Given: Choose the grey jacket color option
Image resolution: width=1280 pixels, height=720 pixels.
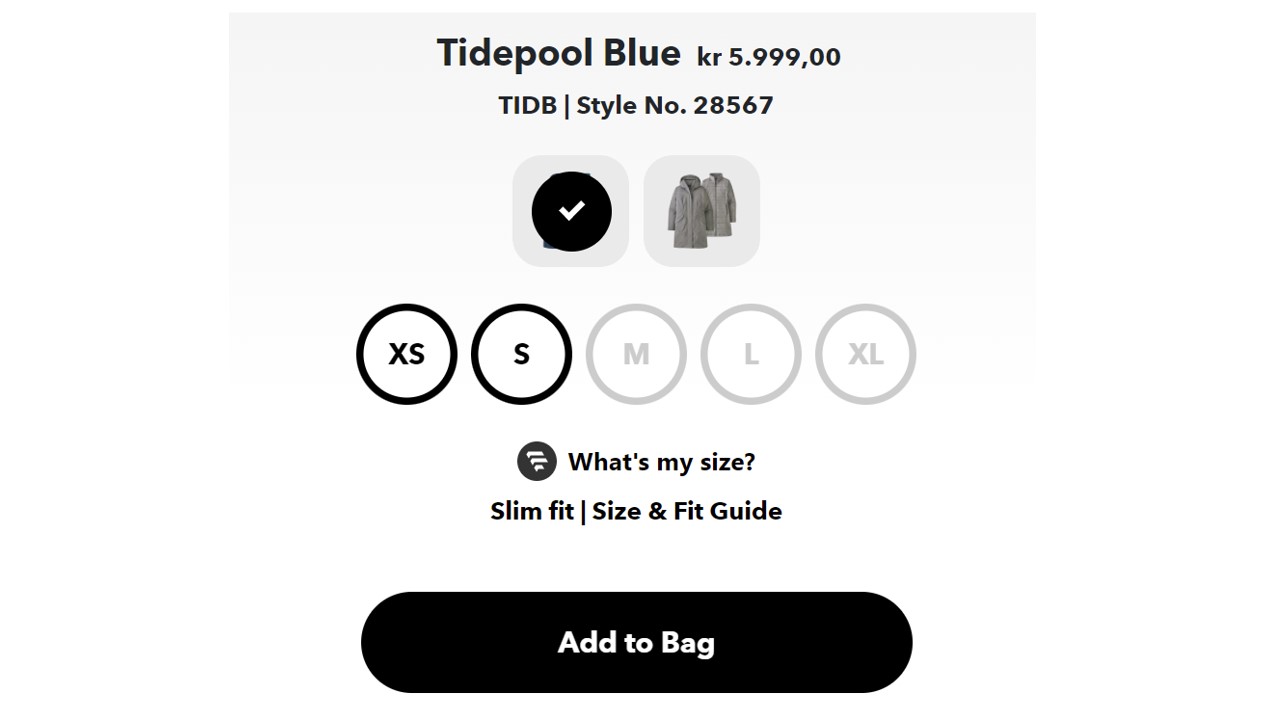Looking at the screenshot, I should 701,211.
